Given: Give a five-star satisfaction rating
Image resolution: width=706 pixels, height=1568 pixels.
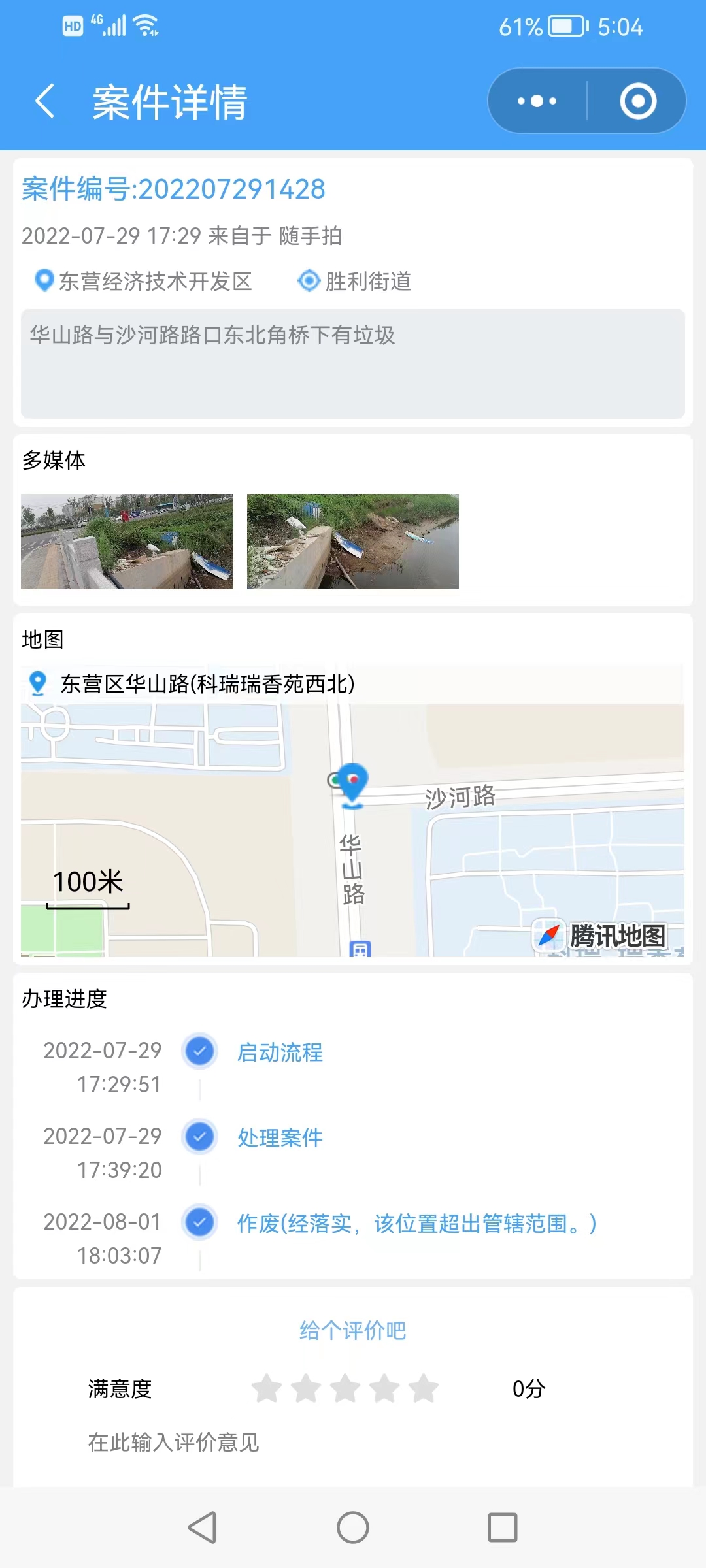Looking at the screenshot, I should click(424, 1388).
